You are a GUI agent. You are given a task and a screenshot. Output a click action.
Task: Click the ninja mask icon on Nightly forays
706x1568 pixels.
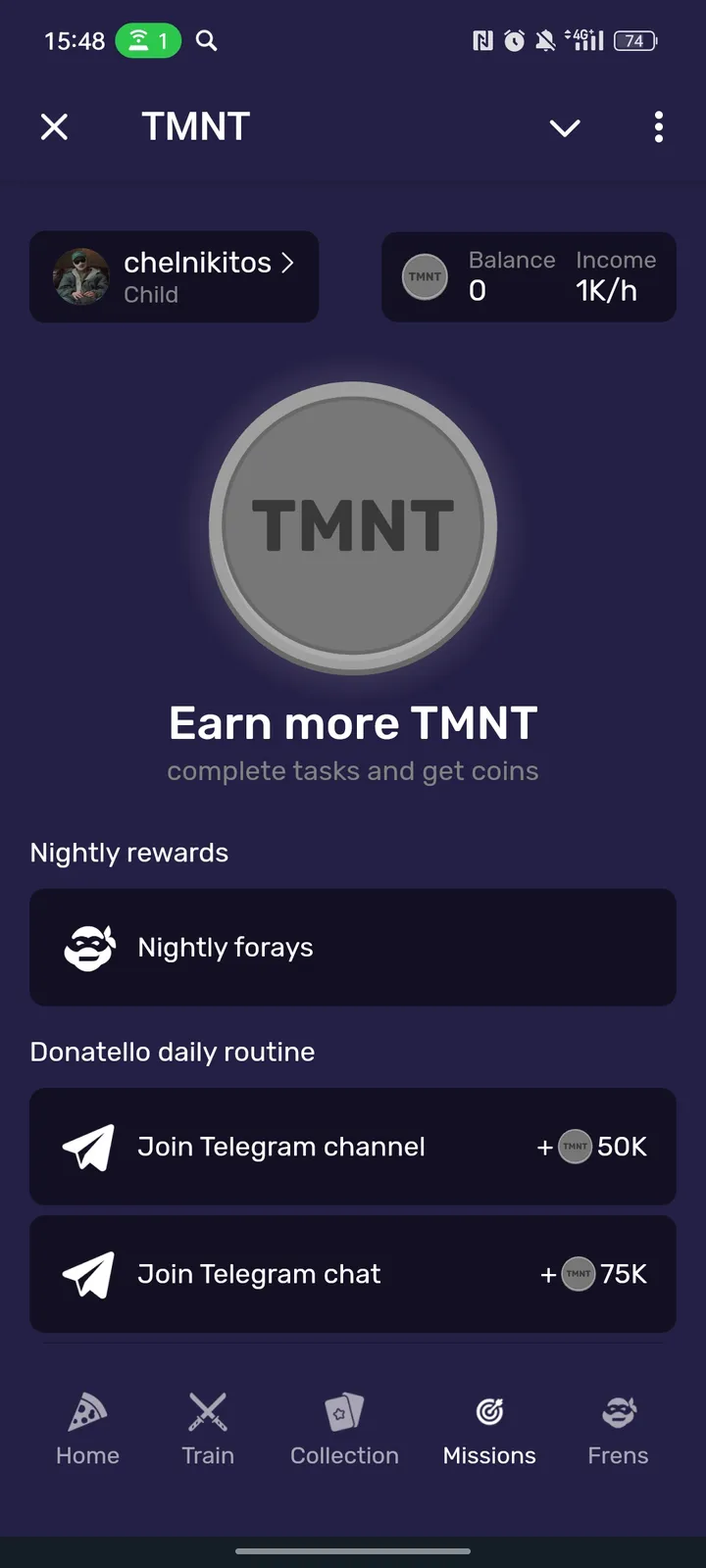(89, 947)
